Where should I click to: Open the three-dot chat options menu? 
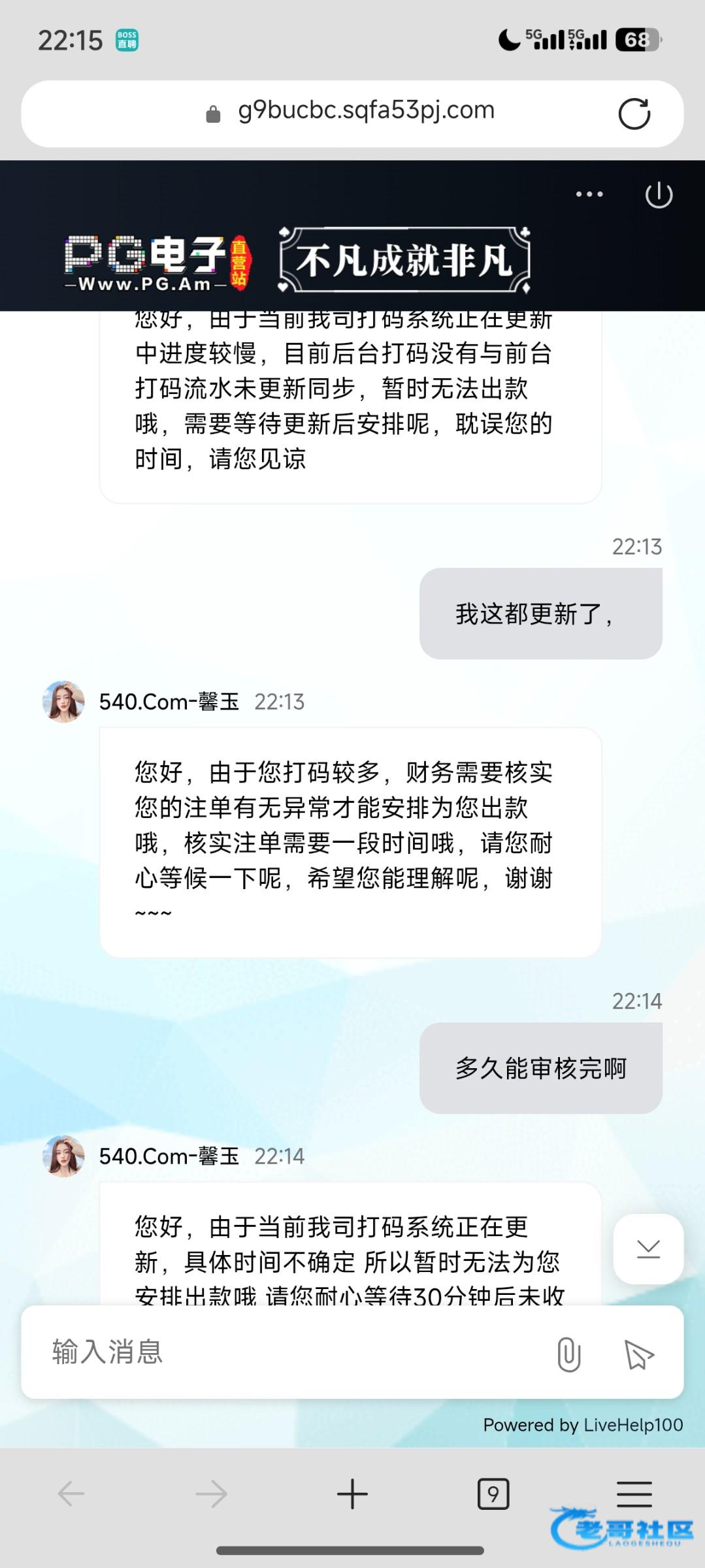pos(589,194)
